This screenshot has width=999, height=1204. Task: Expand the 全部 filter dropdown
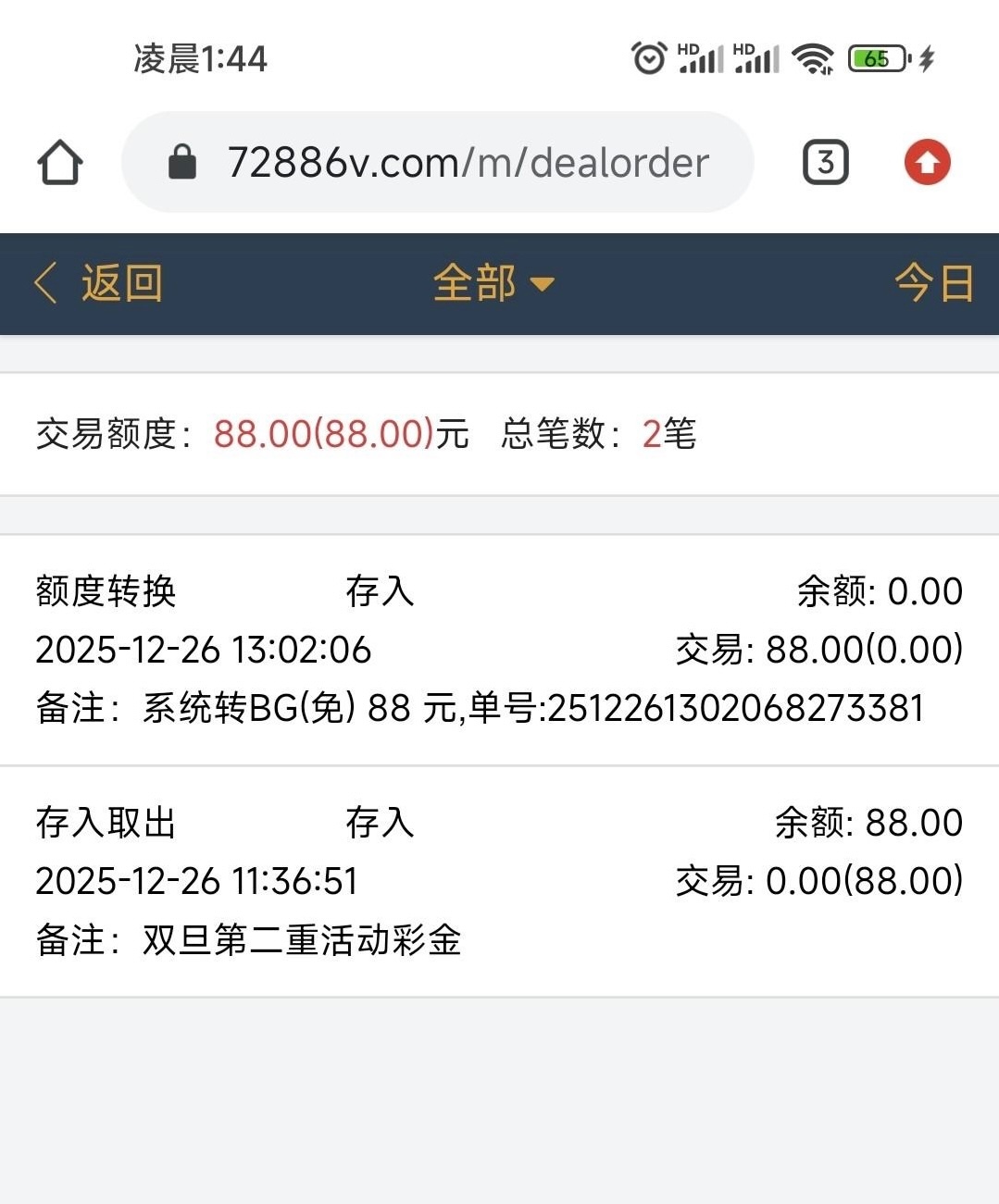click(x=493, y=283)
